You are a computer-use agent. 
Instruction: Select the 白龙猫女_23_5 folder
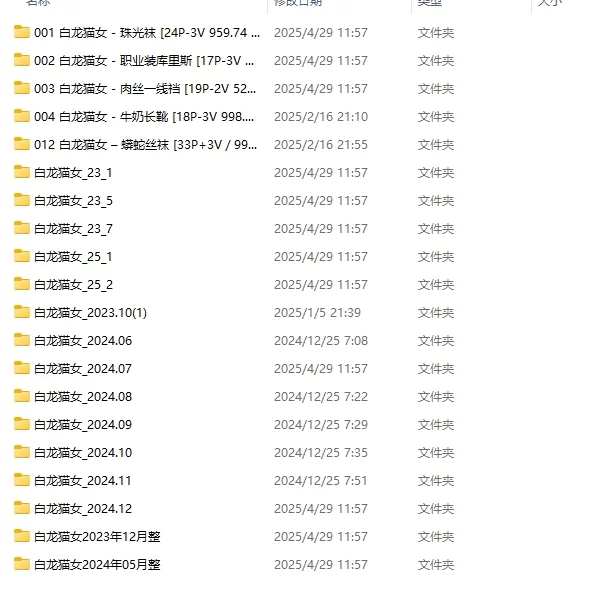click(73, 201)
